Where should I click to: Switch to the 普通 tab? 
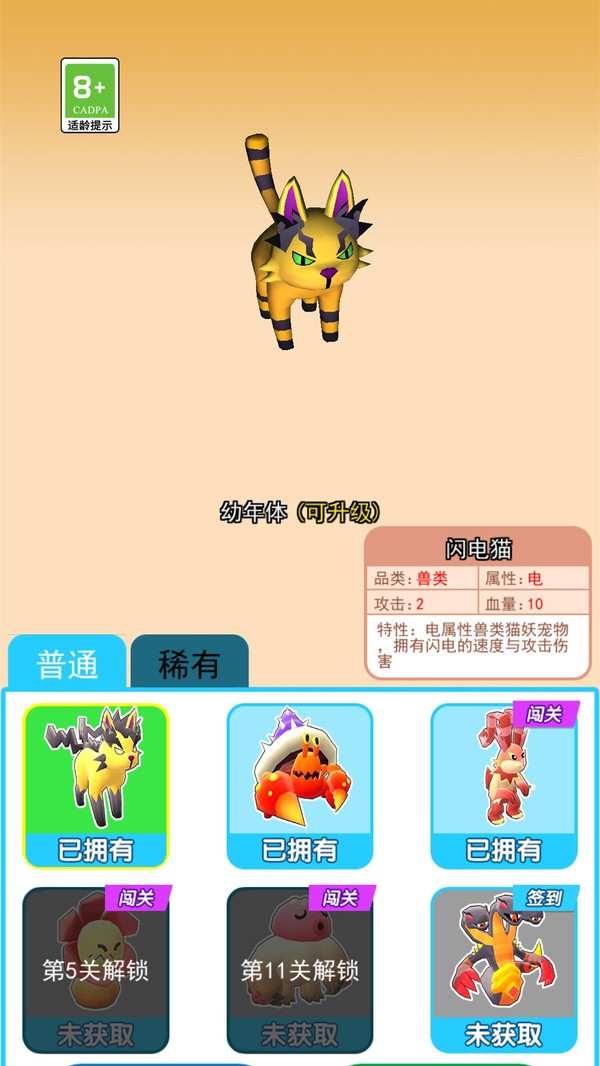(67, 663)
